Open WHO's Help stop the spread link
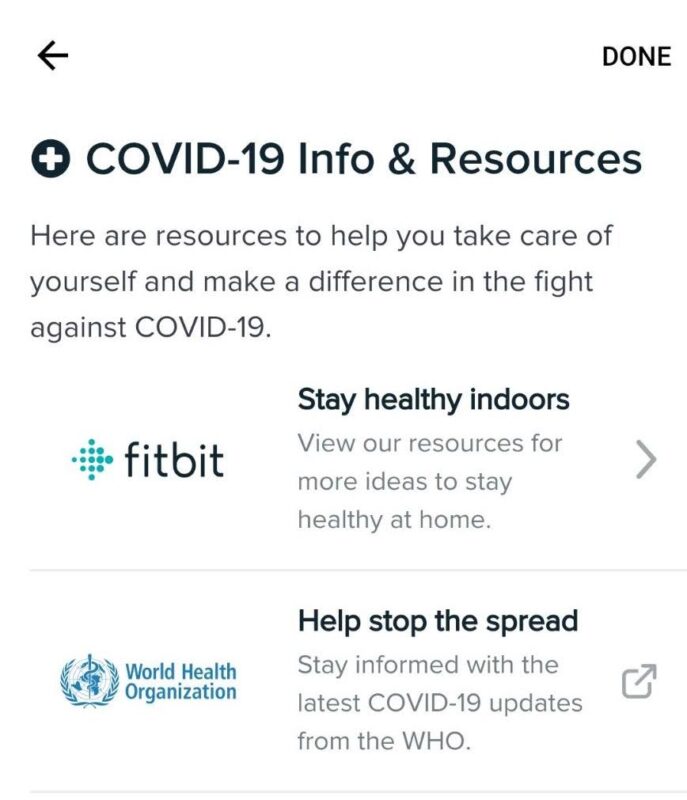 437,682
